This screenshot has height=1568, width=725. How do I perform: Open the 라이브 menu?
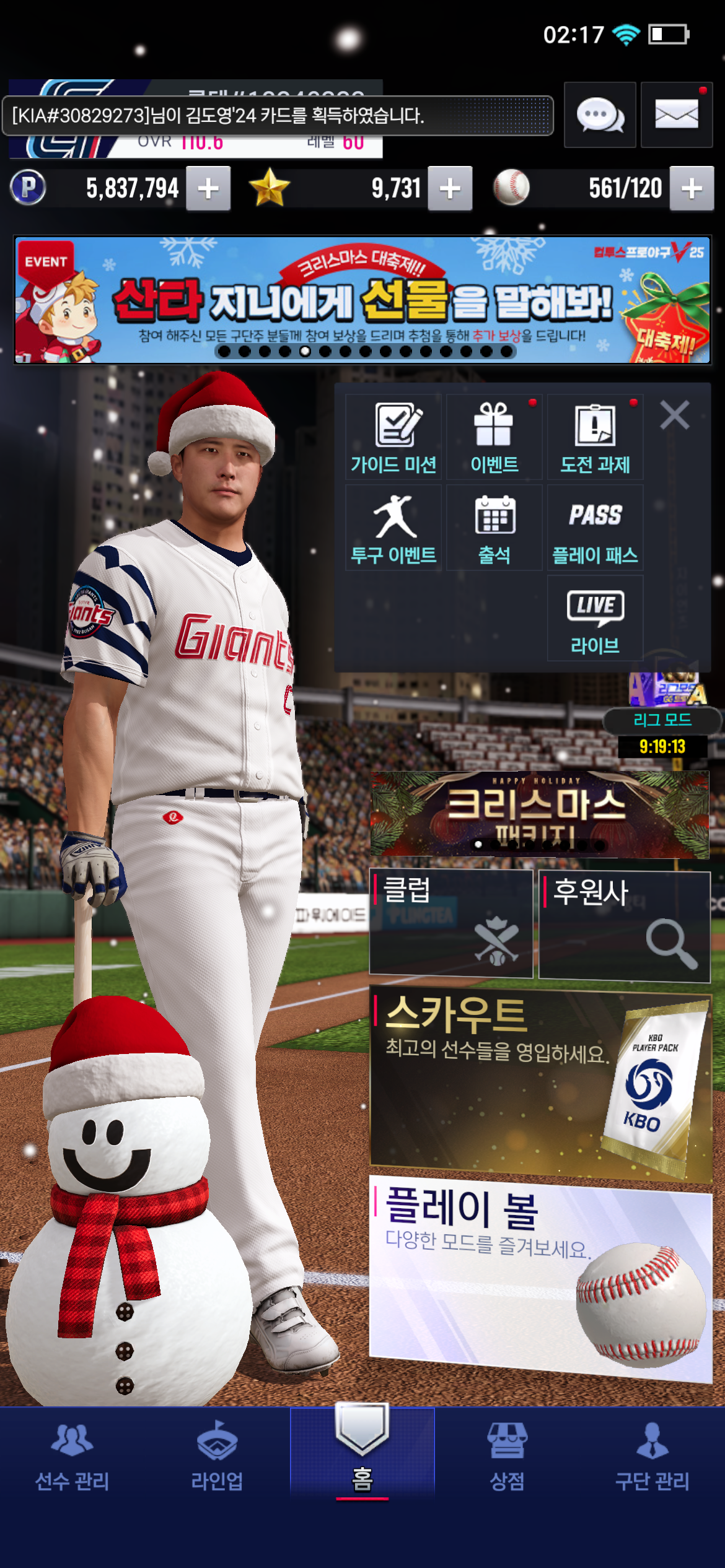tap(595, 619)
